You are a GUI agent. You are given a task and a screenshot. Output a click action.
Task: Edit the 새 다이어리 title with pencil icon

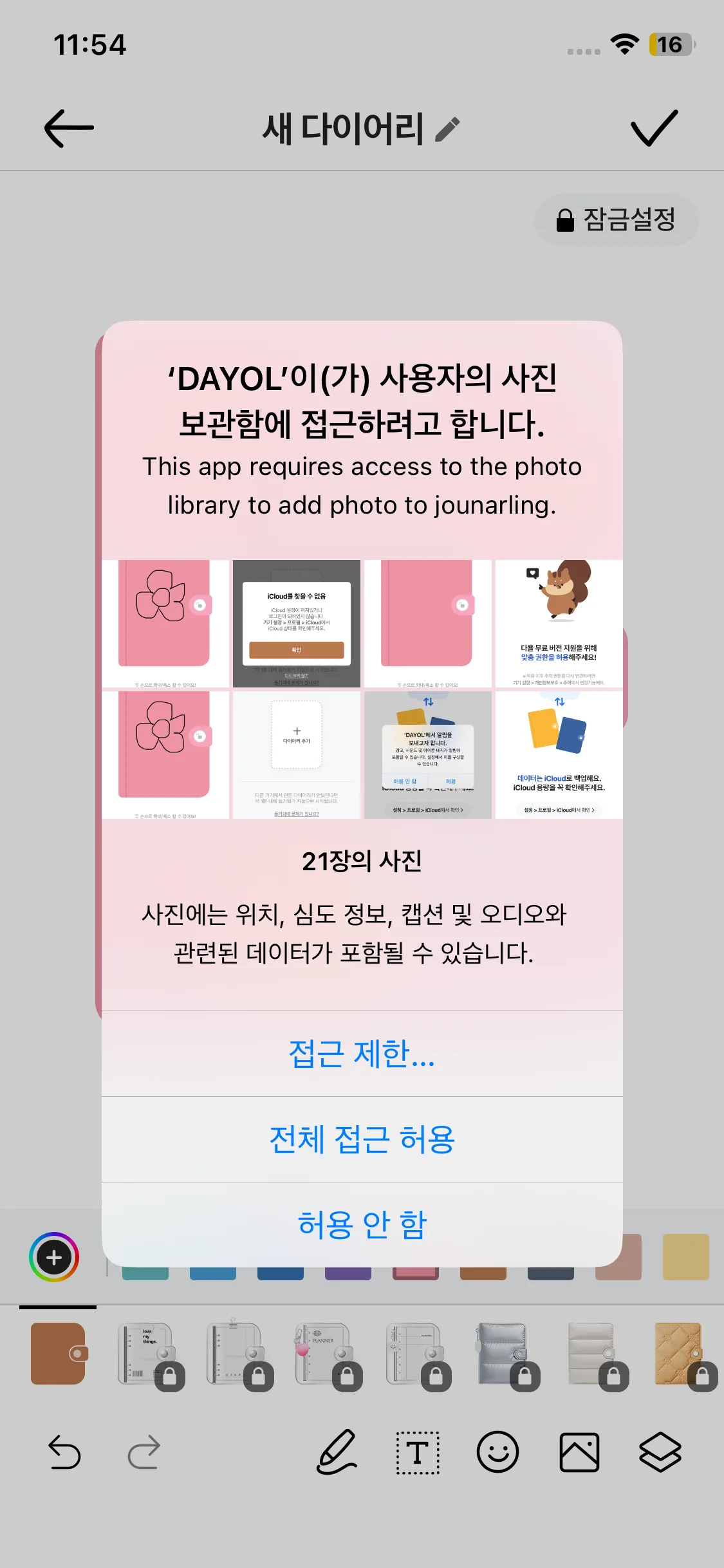(448, 129)
